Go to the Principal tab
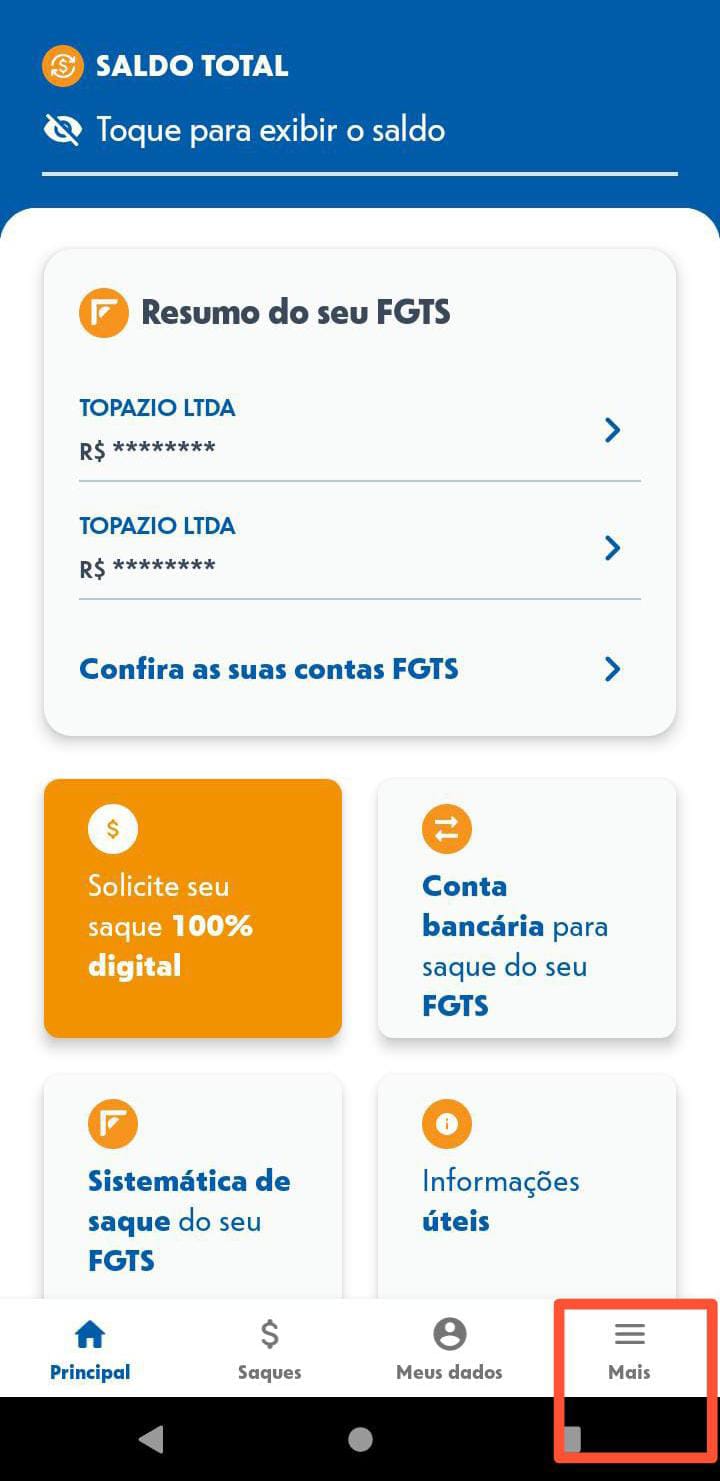Viewport: 720px width, 1481px height. point(90,1349)
